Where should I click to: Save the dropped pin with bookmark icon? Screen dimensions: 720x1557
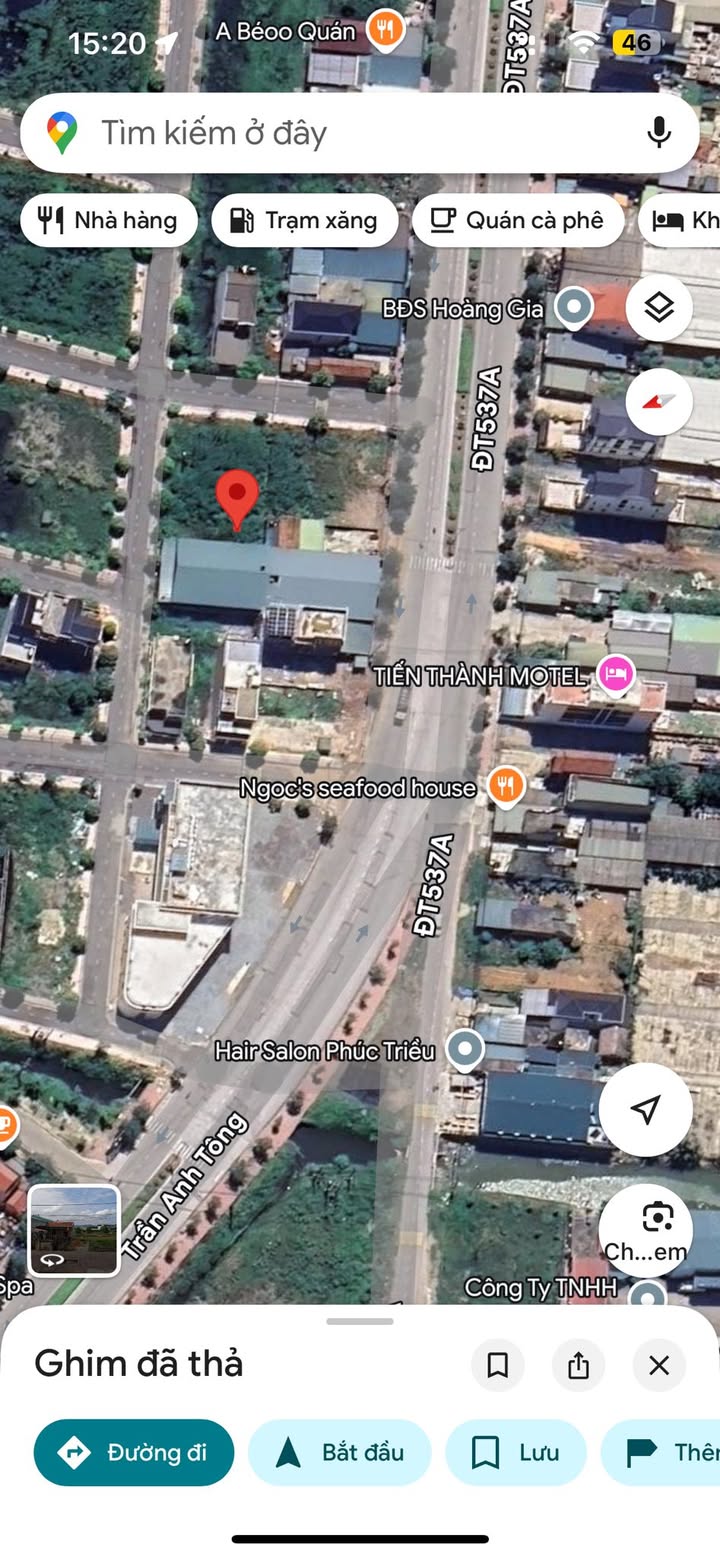[x=498, y=1365]
